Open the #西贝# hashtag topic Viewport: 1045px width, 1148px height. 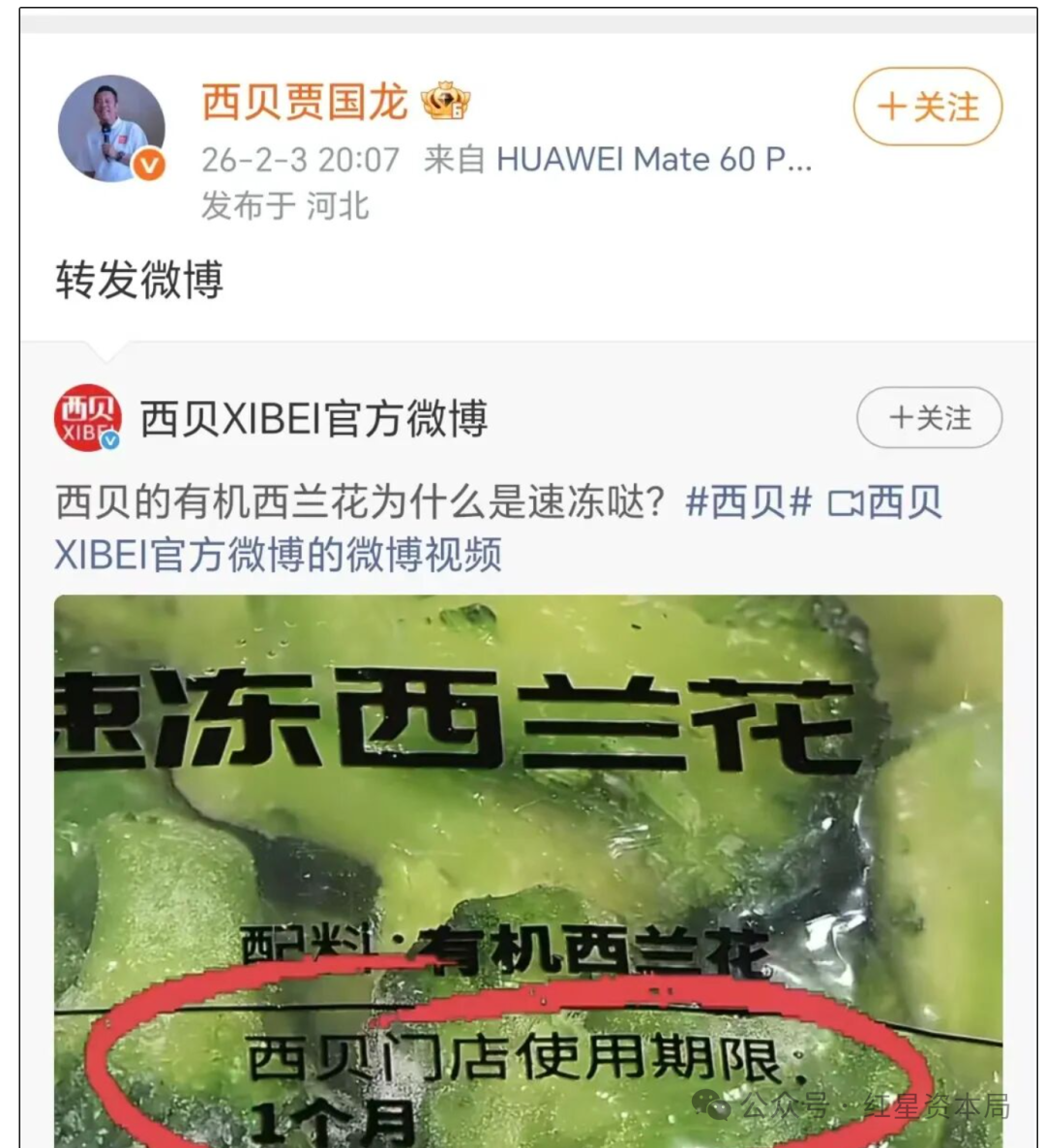coord(748,502)
